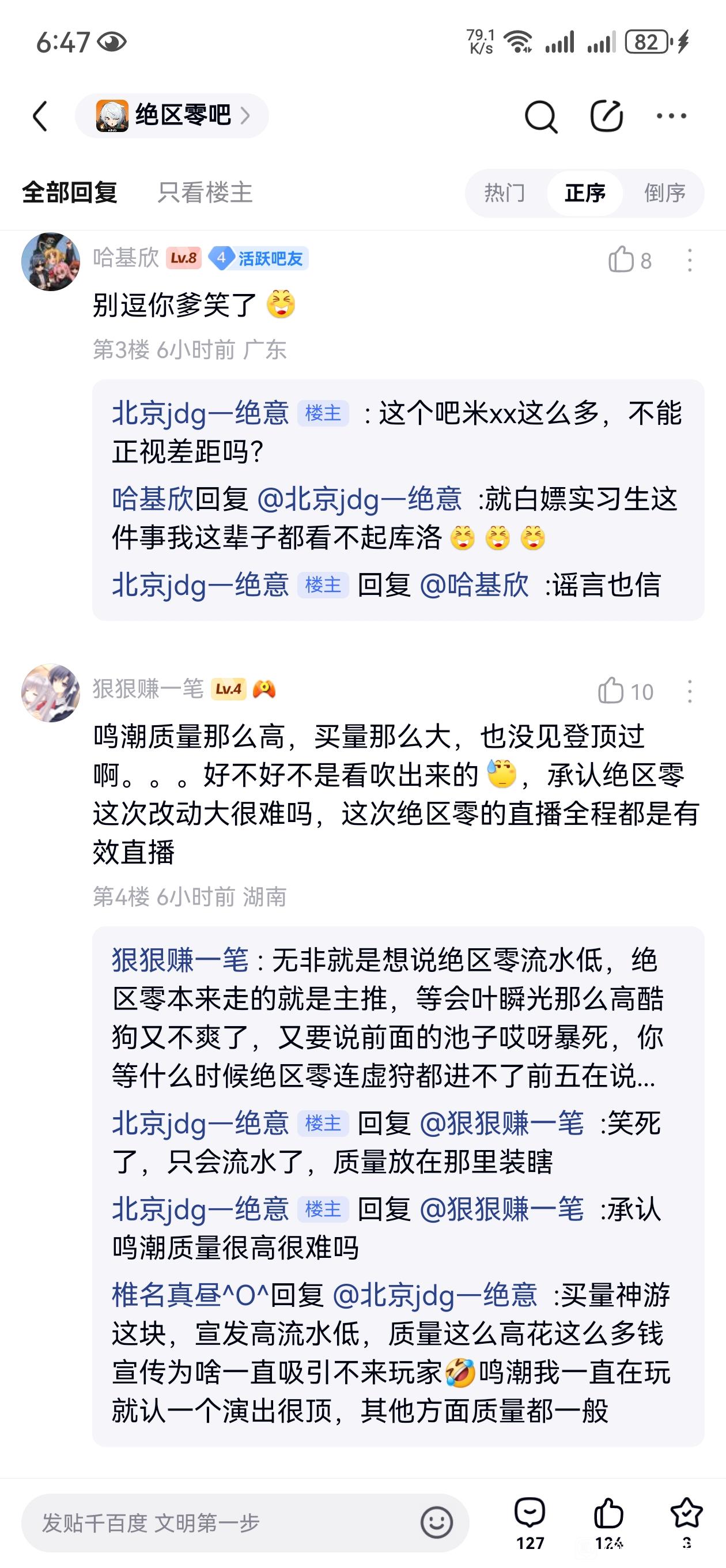Sort replies by 热门

(505, 194)
